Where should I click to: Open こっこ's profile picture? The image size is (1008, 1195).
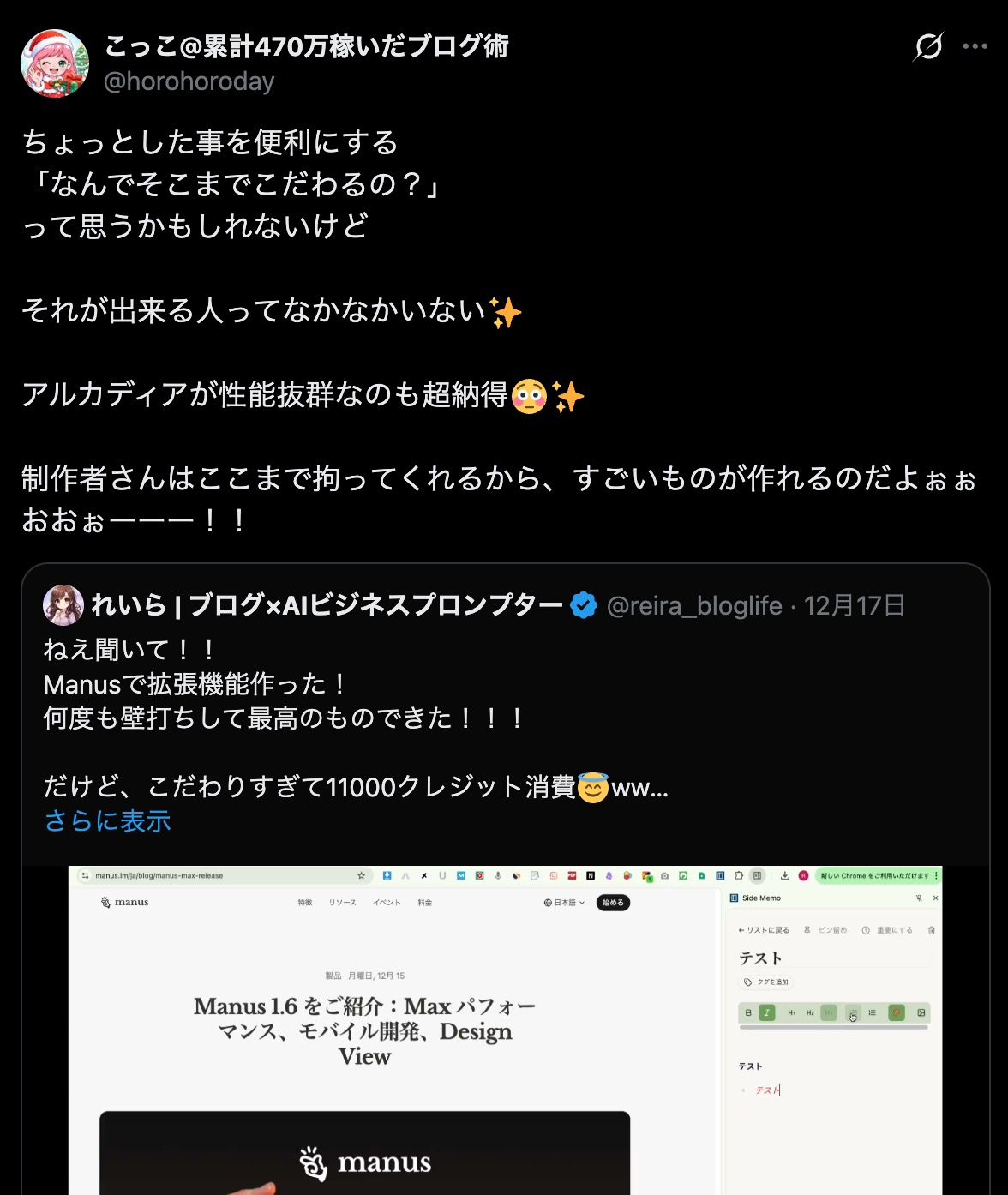click(55, 63)
